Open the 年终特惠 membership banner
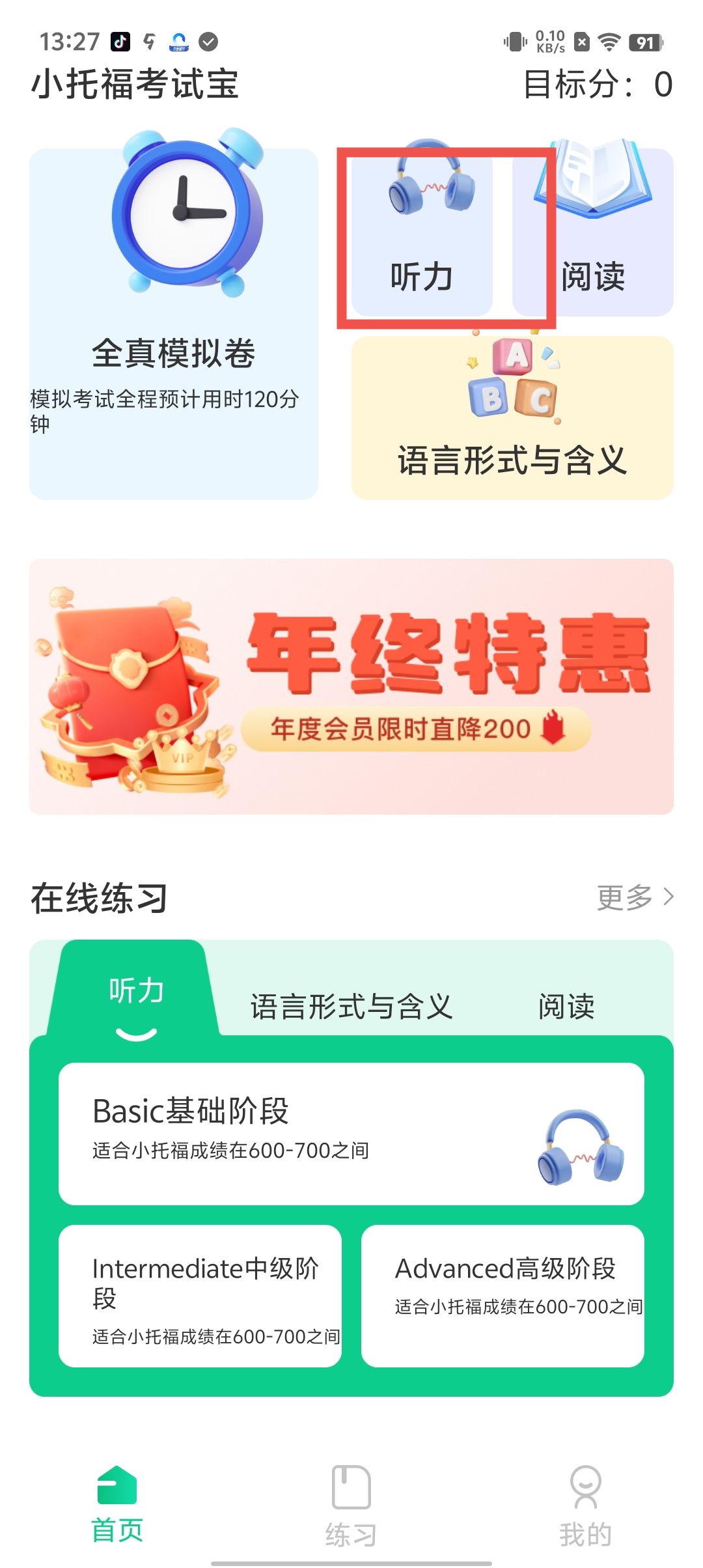This screenshot has width=703, height=1568. tap(351, 686)
